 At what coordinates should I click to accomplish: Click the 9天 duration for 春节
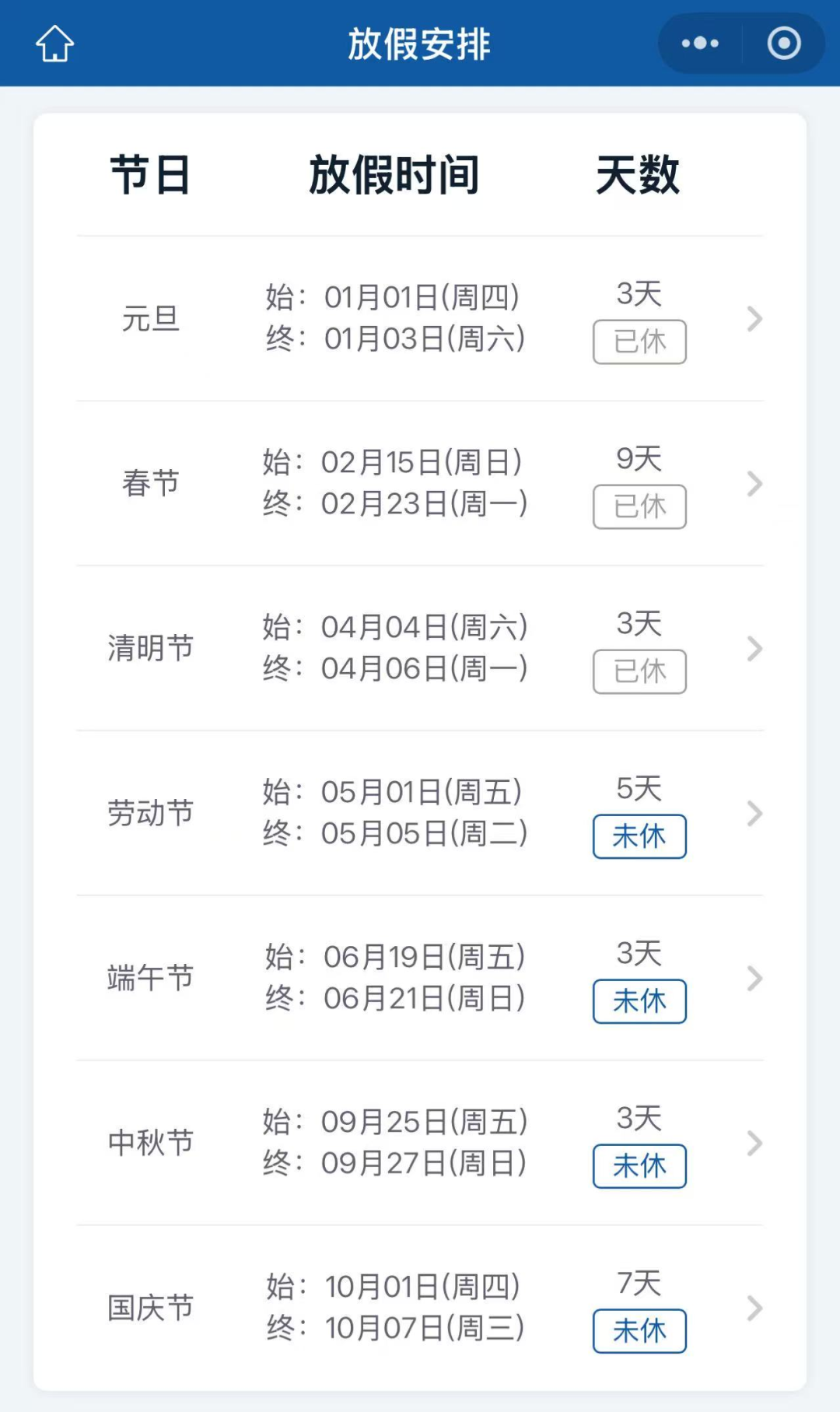639,461
